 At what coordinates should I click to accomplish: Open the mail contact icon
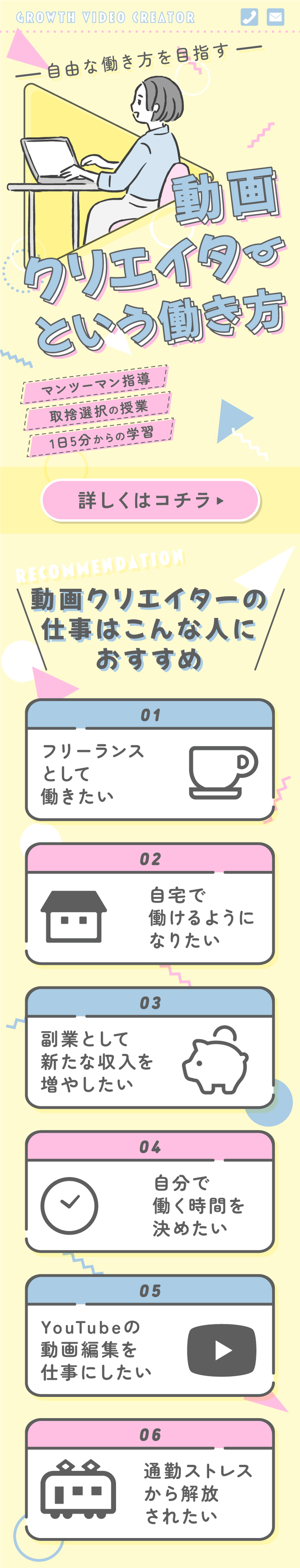[x=276, y=16]
